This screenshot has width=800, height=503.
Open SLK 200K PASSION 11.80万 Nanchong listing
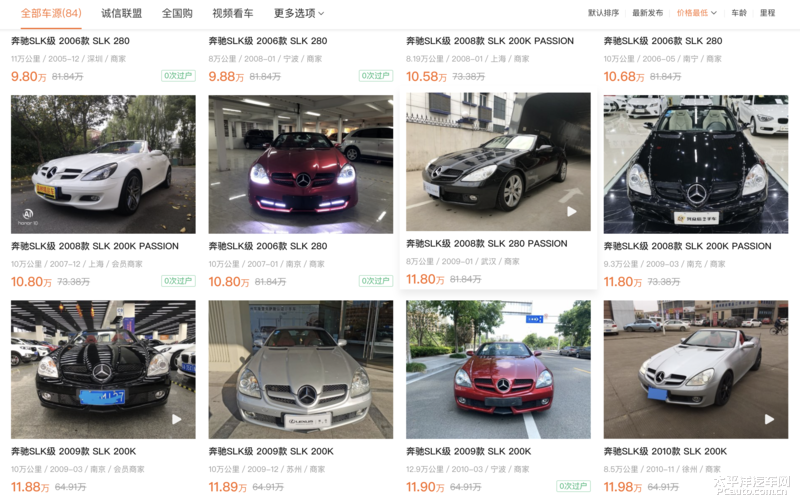(695, 165)
